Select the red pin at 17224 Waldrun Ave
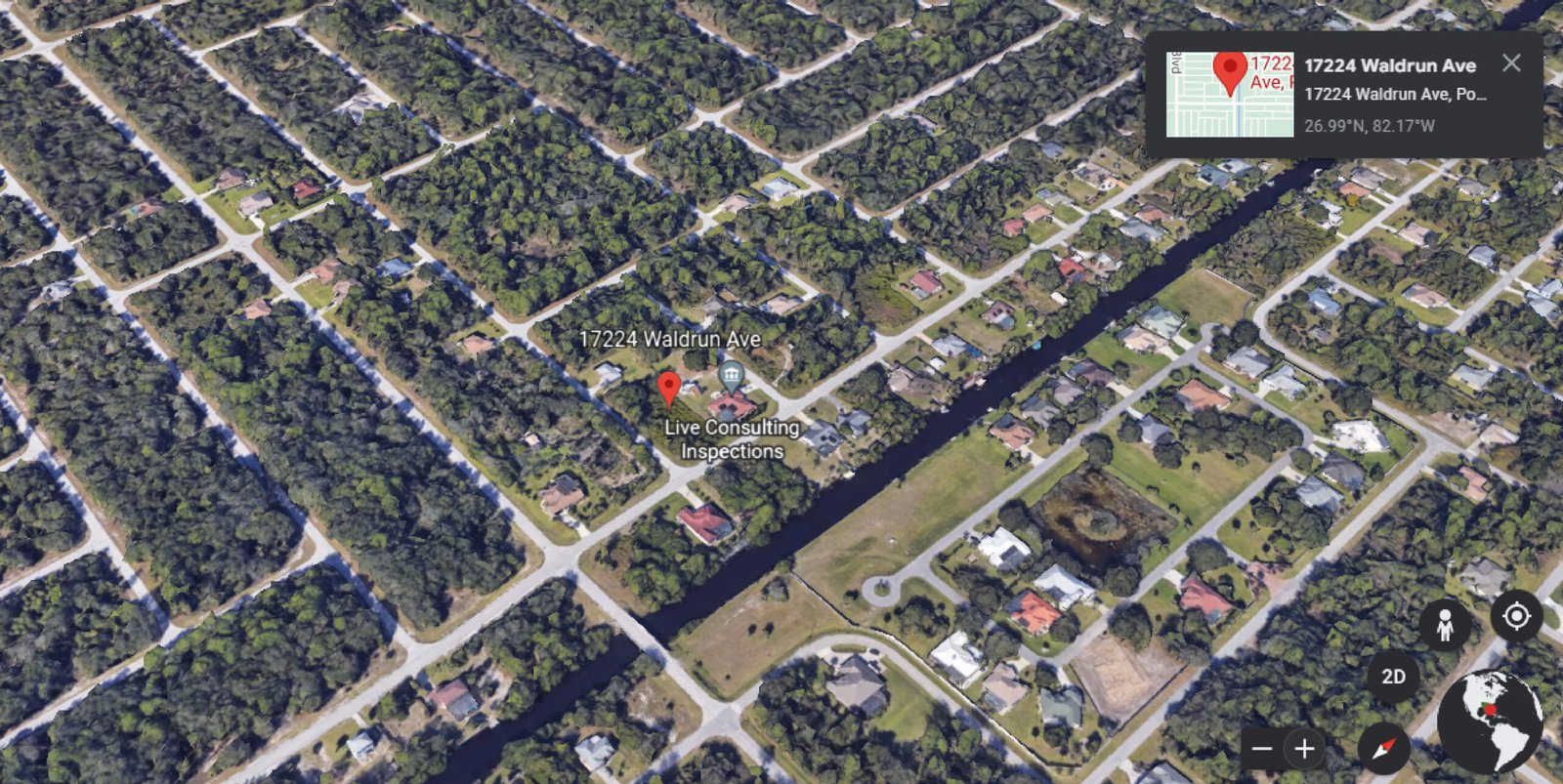Screen dimensions: 1563x784 (x=668, y=388)
